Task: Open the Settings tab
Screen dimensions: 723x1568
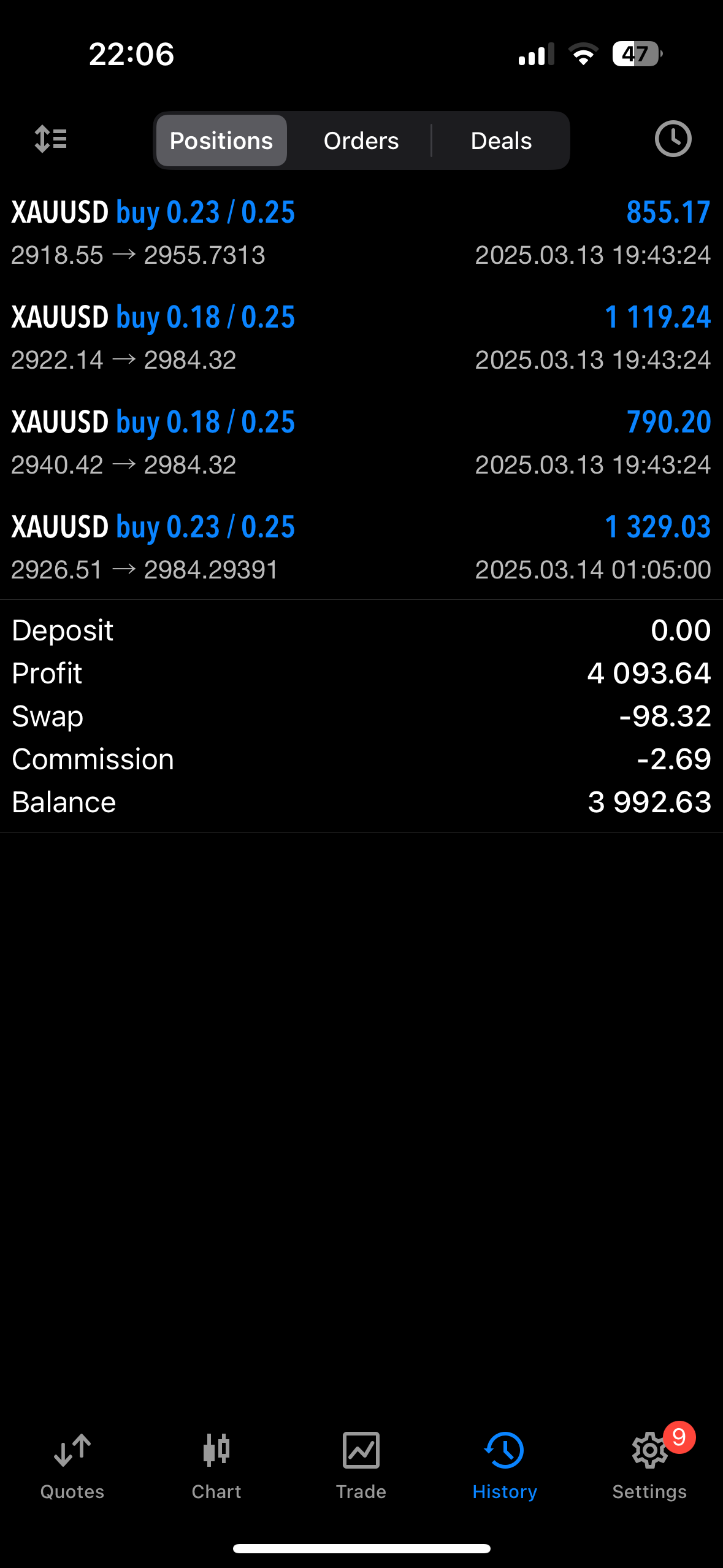Action: 649,1467
